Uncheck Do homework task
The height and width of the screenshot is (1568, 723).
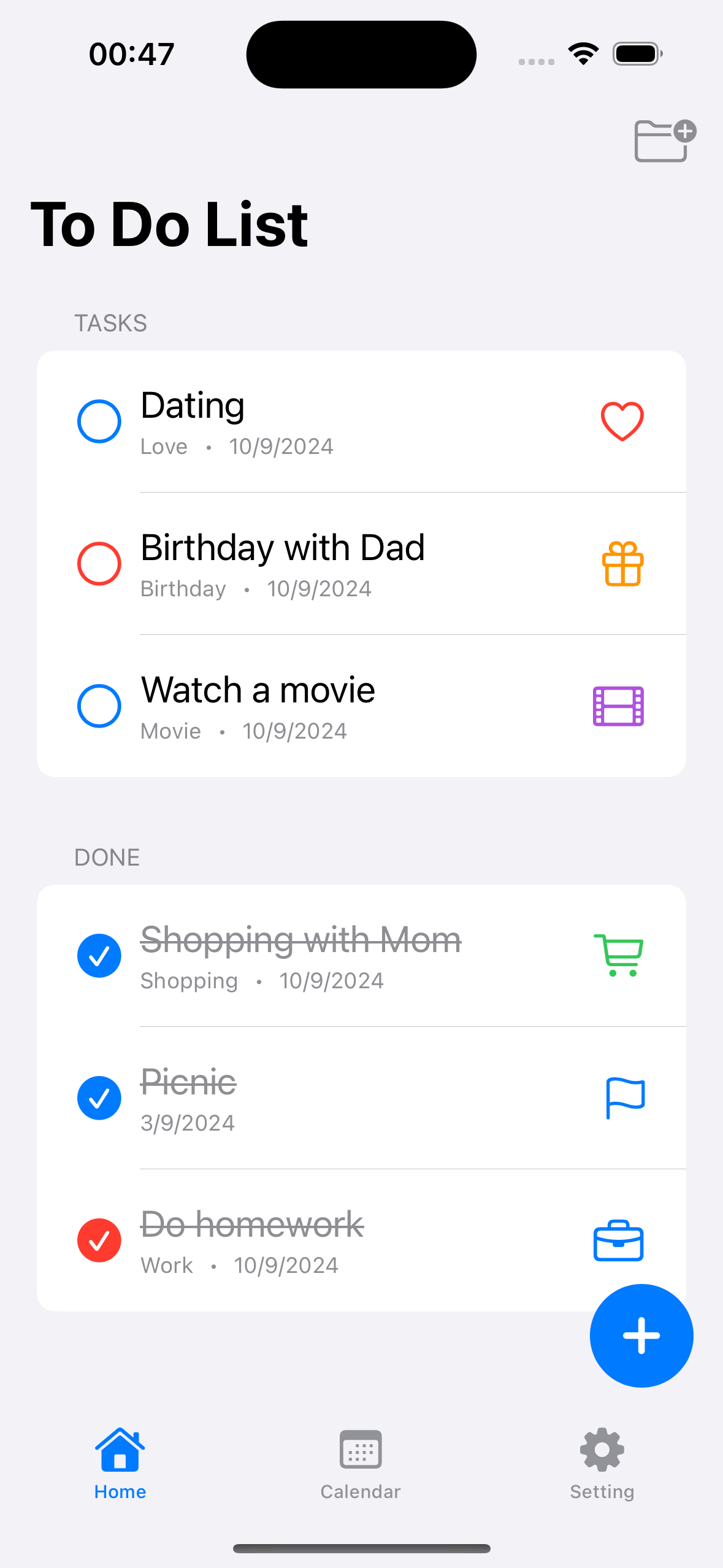point(99,1240)
